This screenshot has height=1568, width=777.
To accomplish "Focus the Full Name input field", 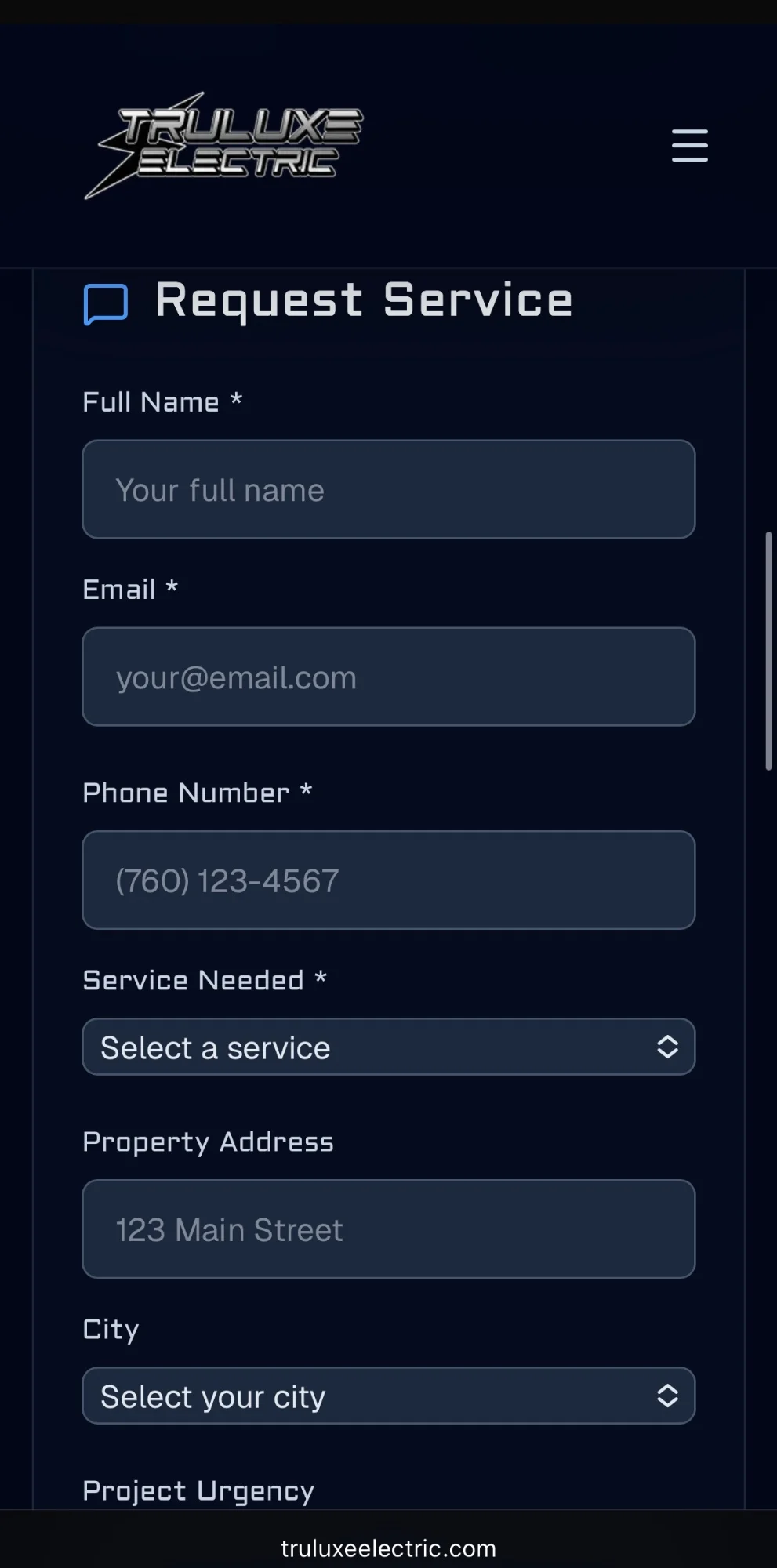I will pyautogui.click(x=388, y=489).
